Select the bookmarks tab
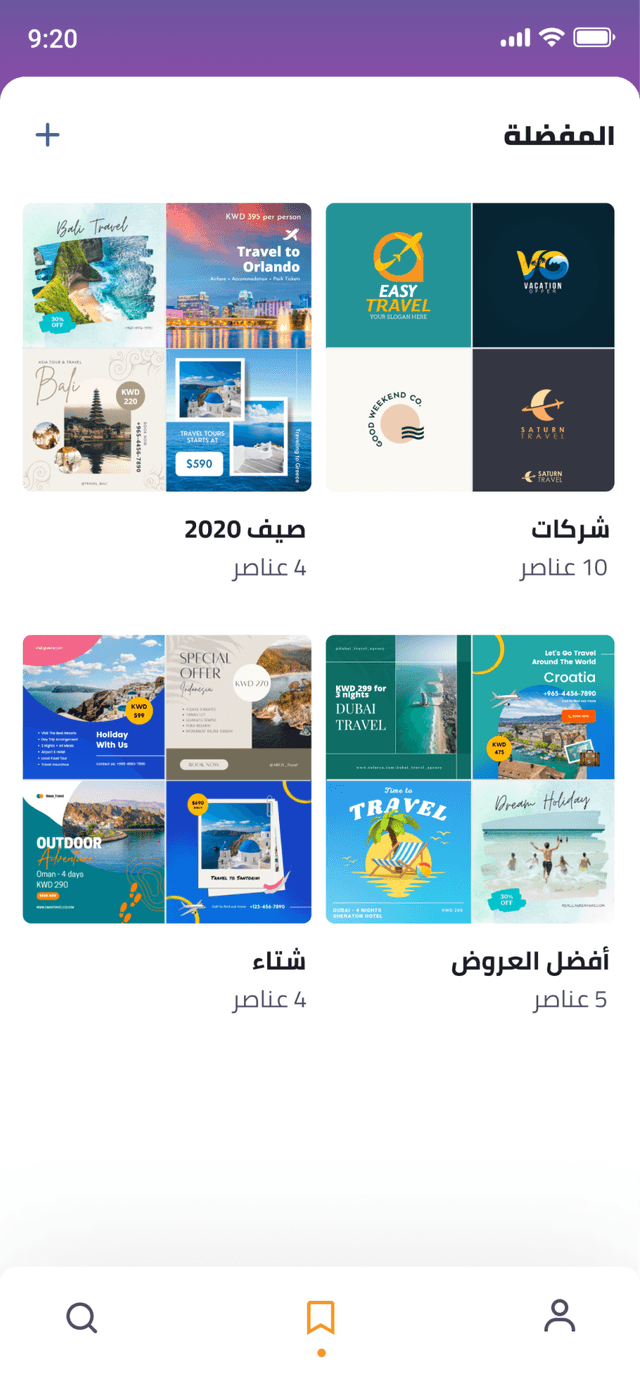This screenshot has height=1386, width=640. point(320,1318)
